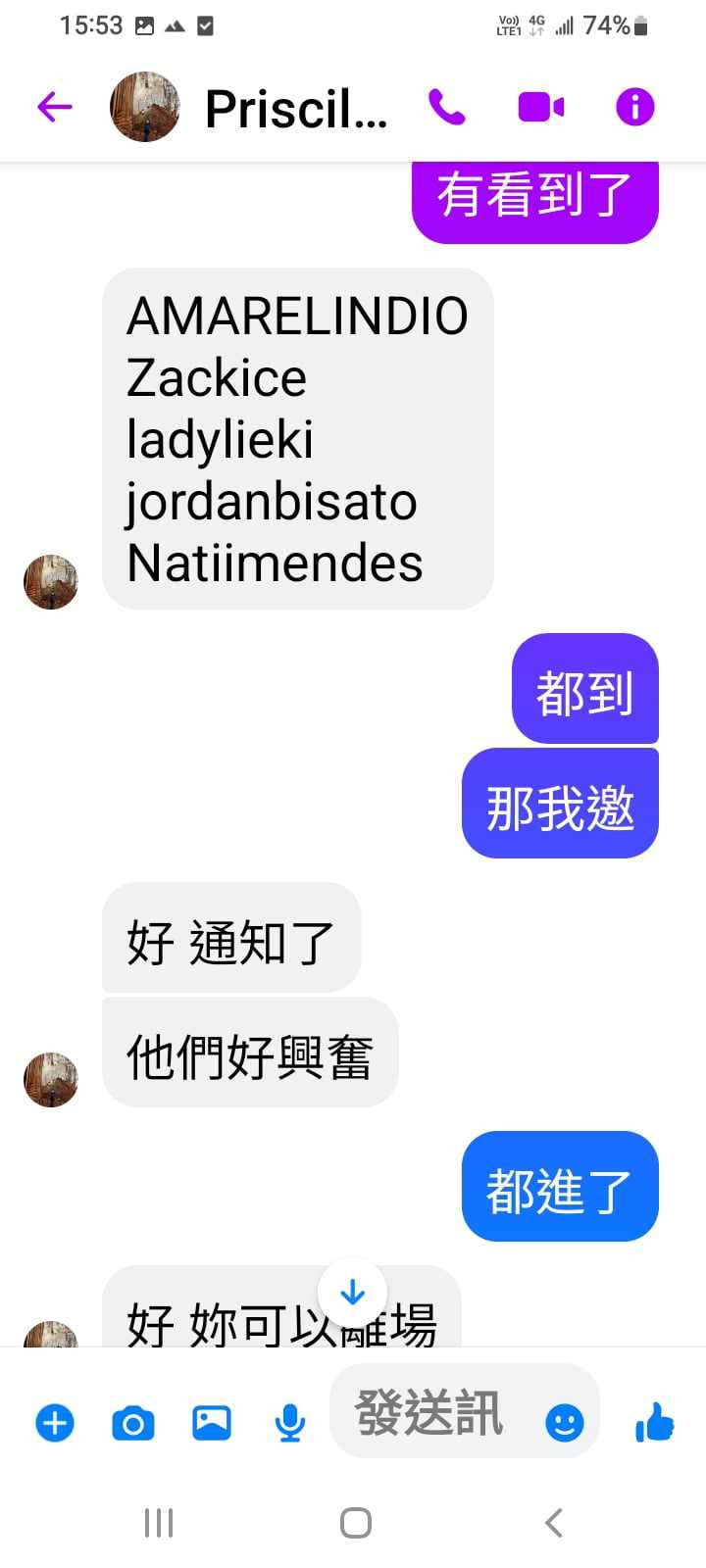Open the camera to take a photo
This screenshot has width=706, height=1568.
(133, 1423)
